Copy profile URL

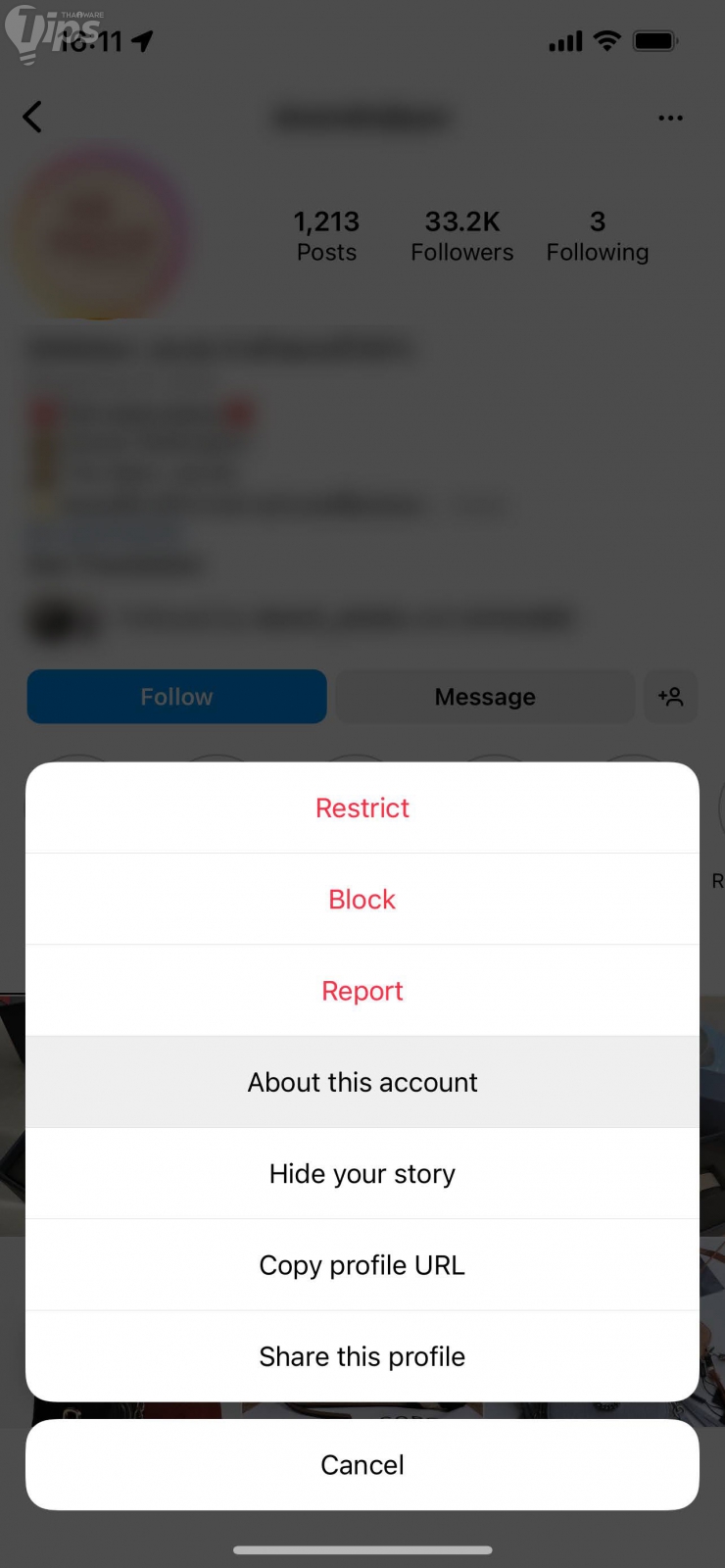(362, 1265)
